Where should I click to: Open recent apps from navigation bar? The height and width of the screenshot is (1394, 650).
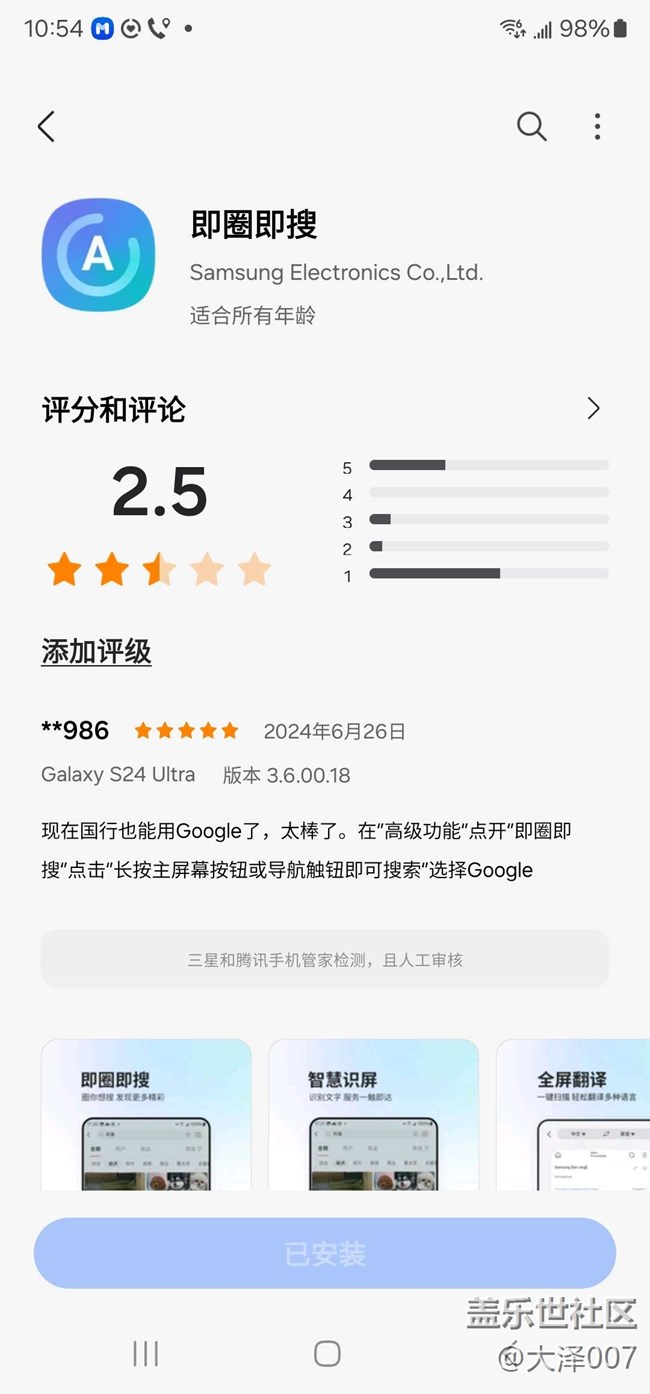click(146, 1354)
